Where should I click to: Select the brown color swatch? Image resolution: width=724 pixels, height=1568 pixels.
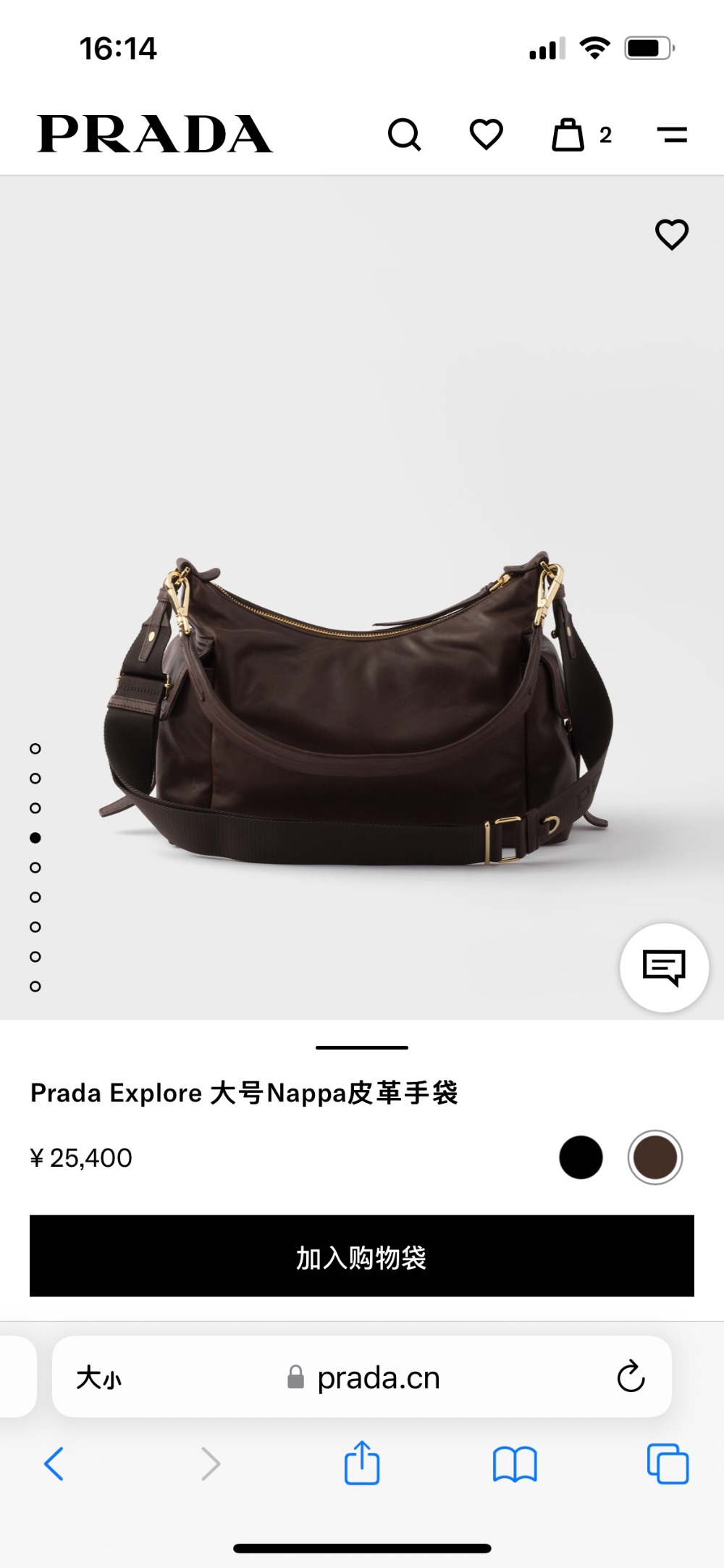(x=654, y=1157)
